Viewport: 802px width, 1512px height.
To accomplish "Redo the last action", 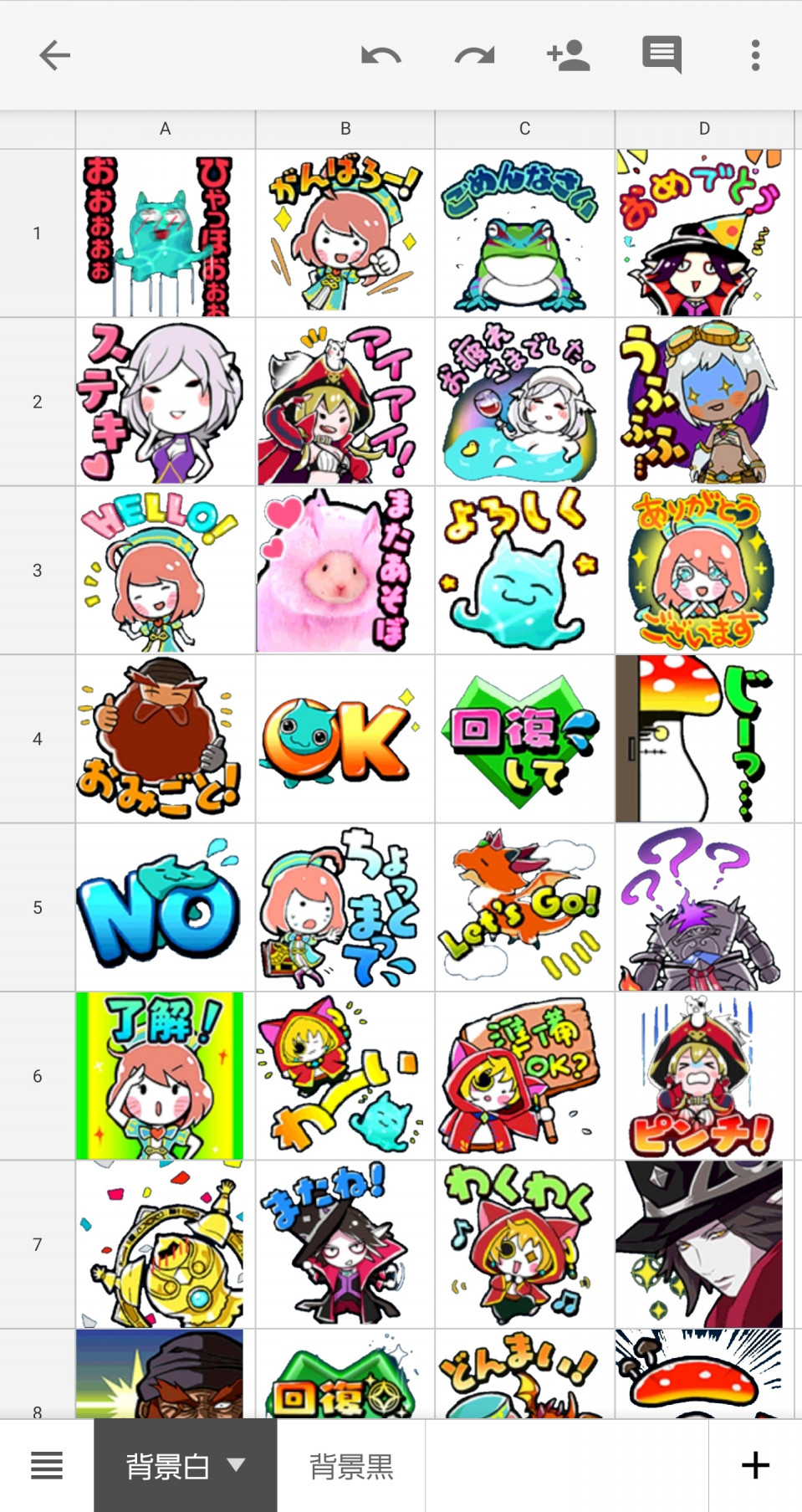I will [x=474, y=55].
